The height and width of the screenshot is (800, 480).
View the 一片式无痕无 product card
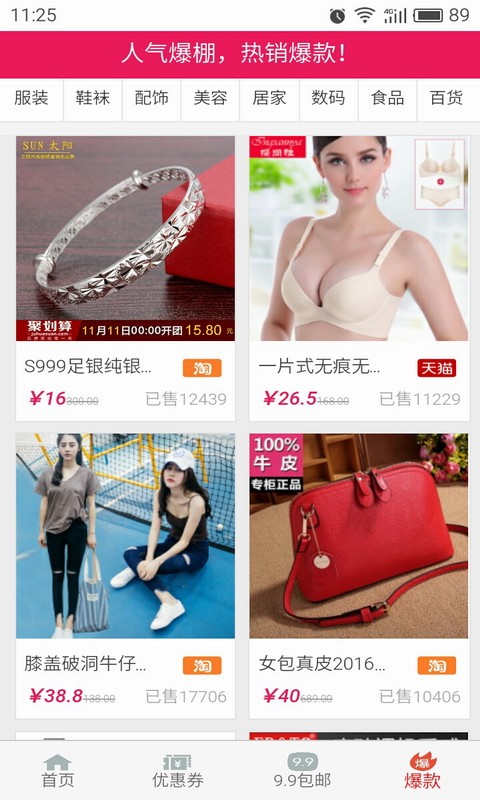359,279
